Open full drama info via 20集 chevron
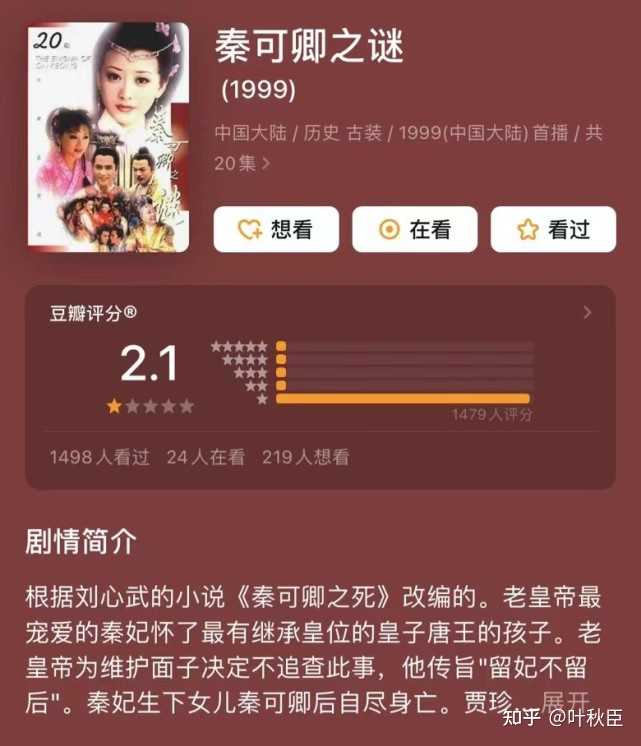641x746 pixels. (x=266, y=164)
